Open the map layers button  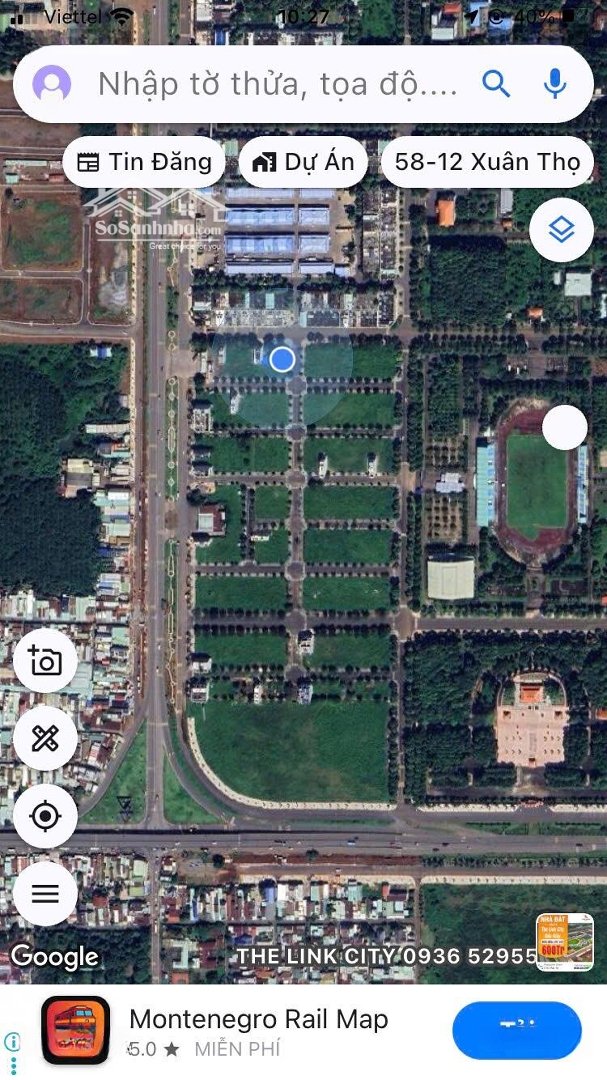[x=561, y=230]
